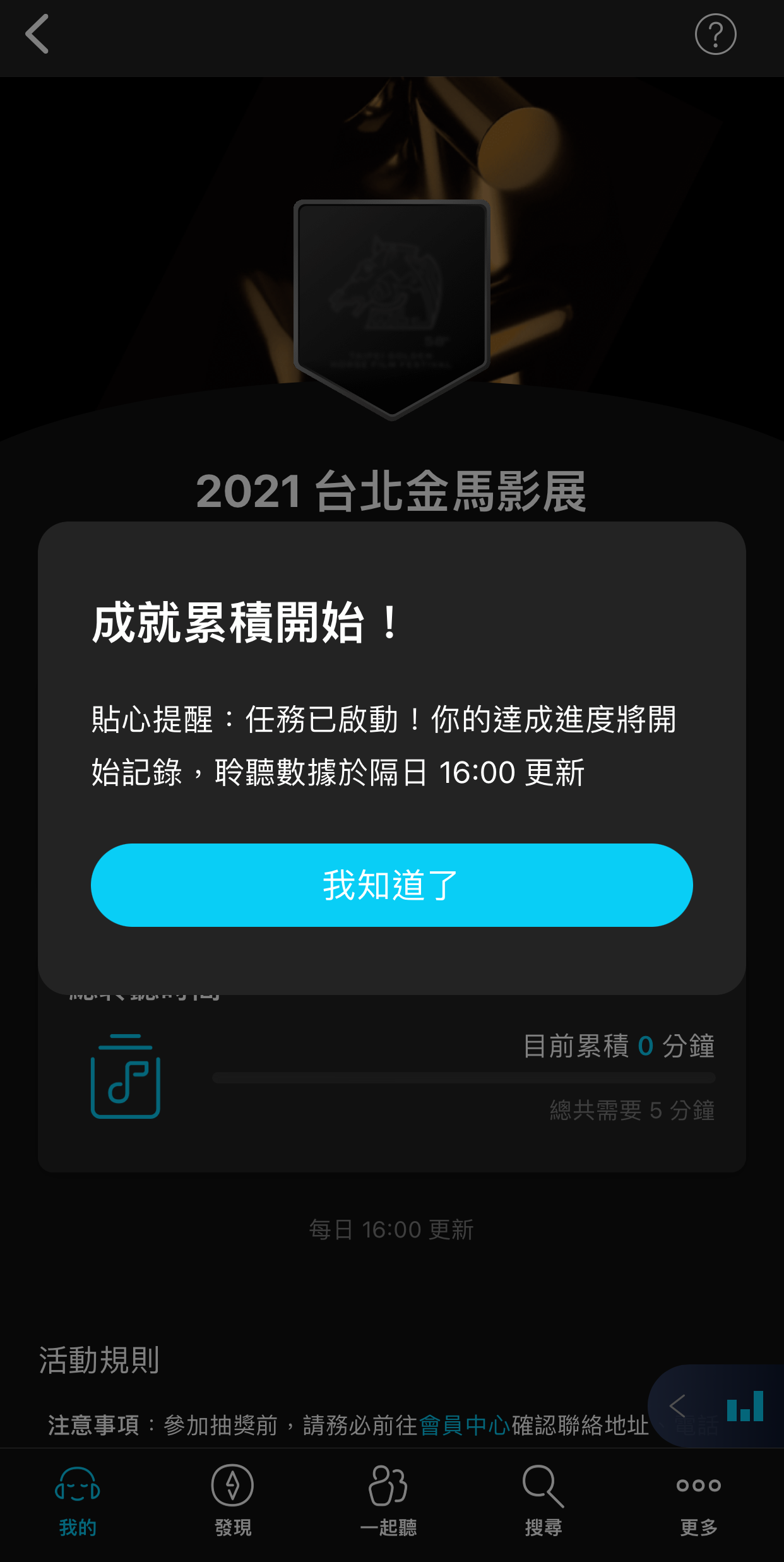
Task: Tap the 我知道了 button to dismiss dialog
Action: (x=391, y=885)
